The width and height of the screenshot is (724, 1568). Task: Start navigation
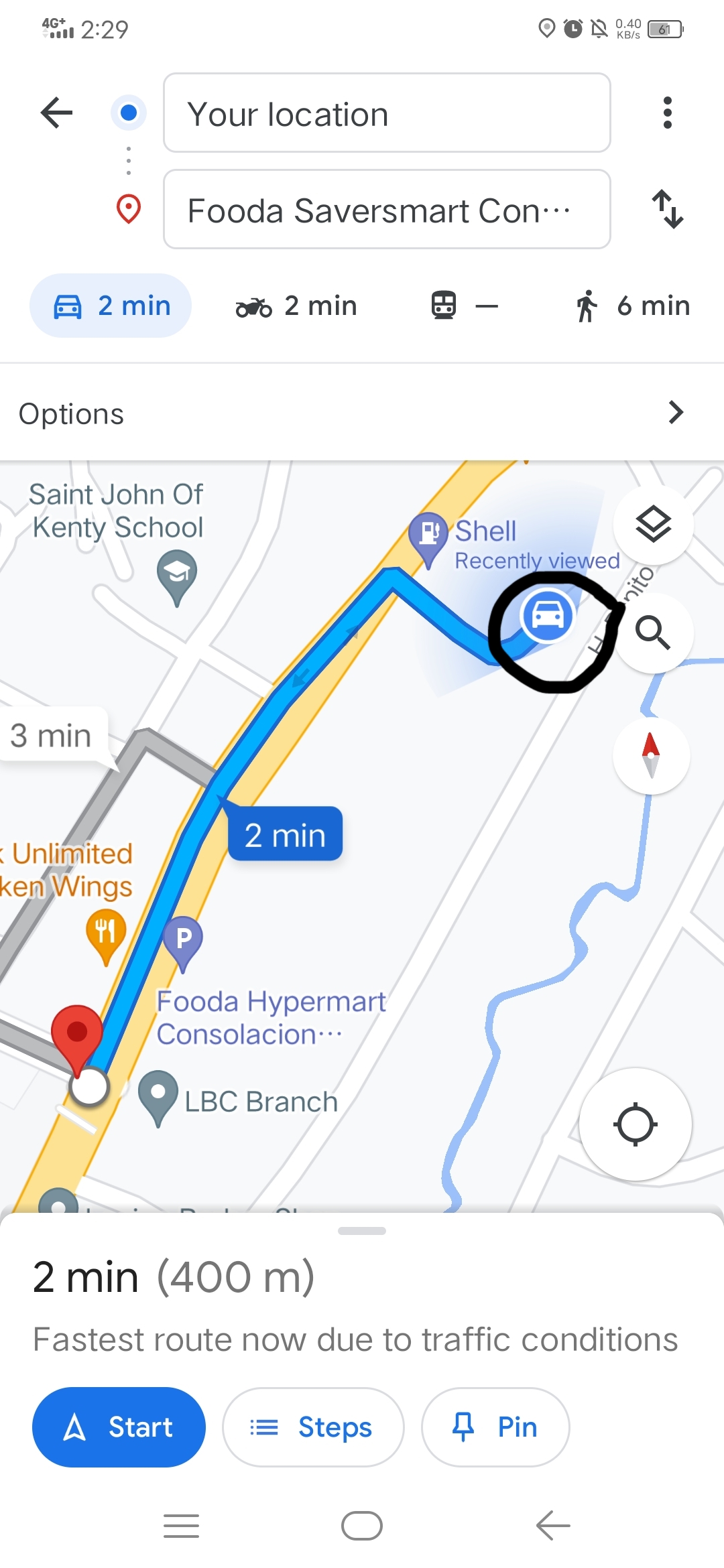(119, 1427)
